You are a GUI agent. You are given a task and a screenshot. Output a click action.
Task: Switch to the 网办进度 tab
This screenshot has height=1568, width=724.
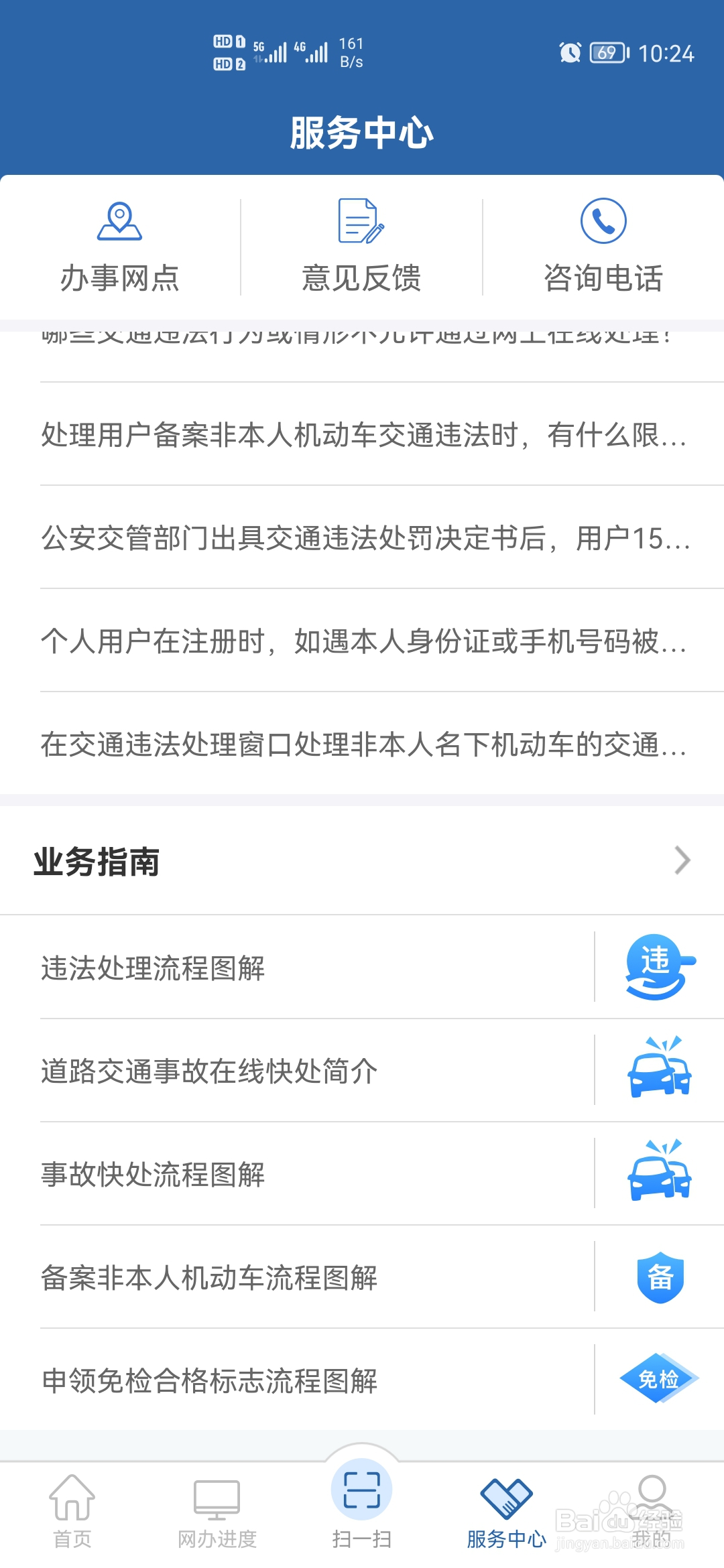217,1511
